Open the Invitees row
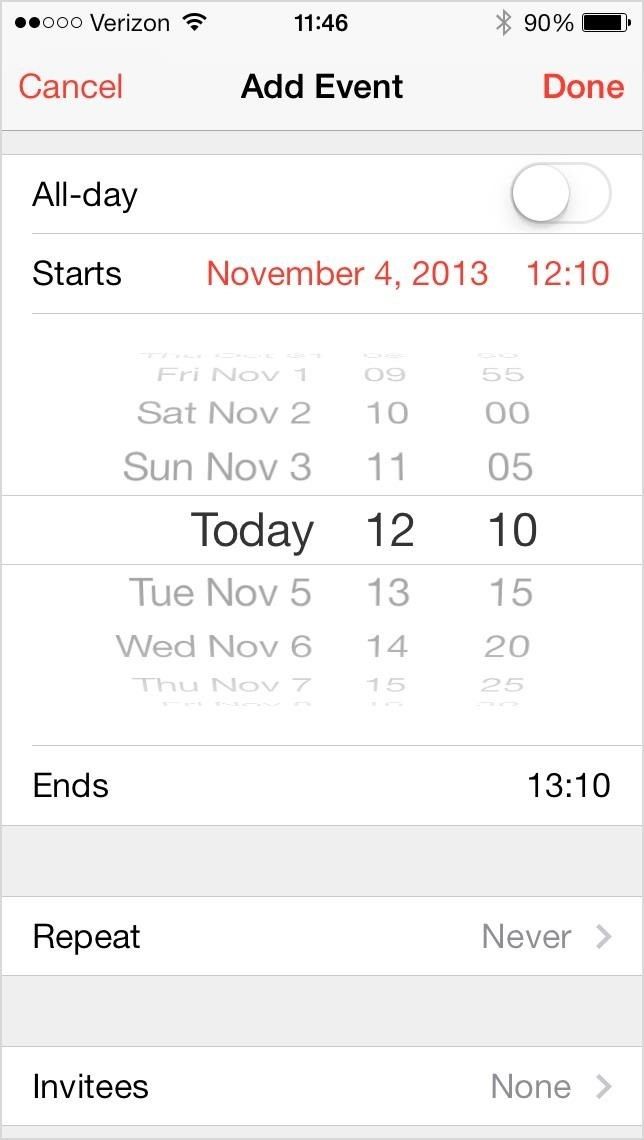This screenshot has width=644, height=1140. click(x=320, y=1086)
